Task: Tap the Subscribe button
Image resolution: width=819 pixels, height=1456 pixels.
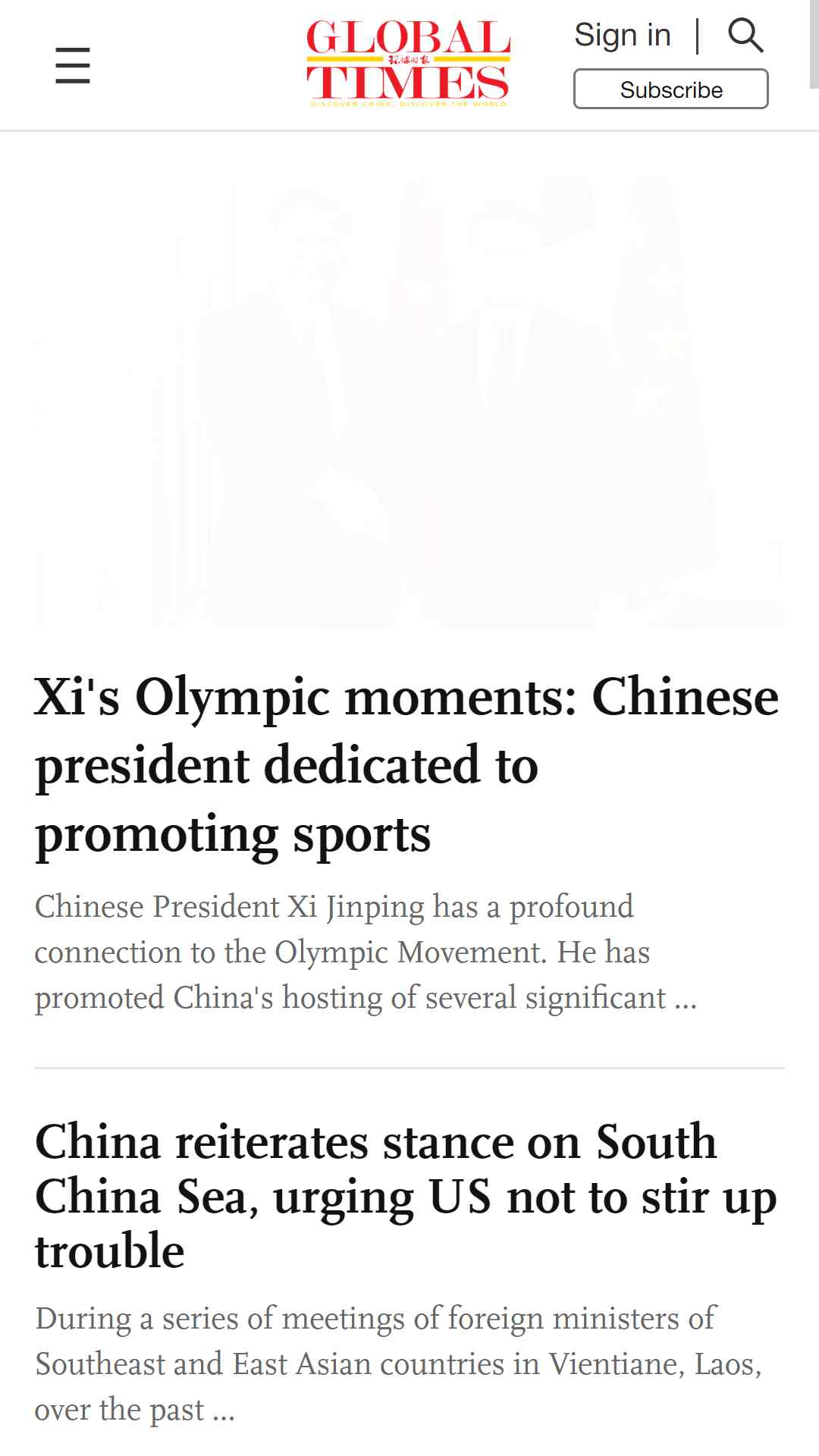Action: [670, 89]
